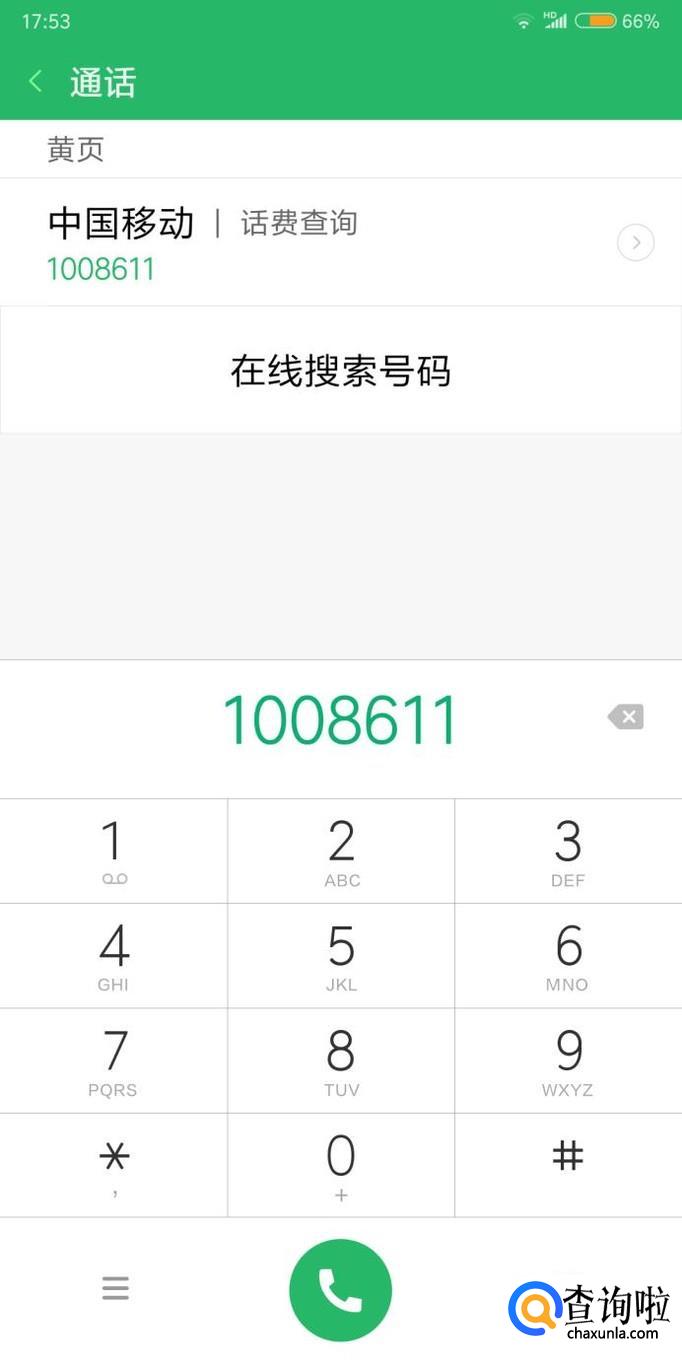Image resolution: width=682 pixels, height=1364 pixels.
Task: Enter digit 2 on the dialpad
Action: point(341,851)
